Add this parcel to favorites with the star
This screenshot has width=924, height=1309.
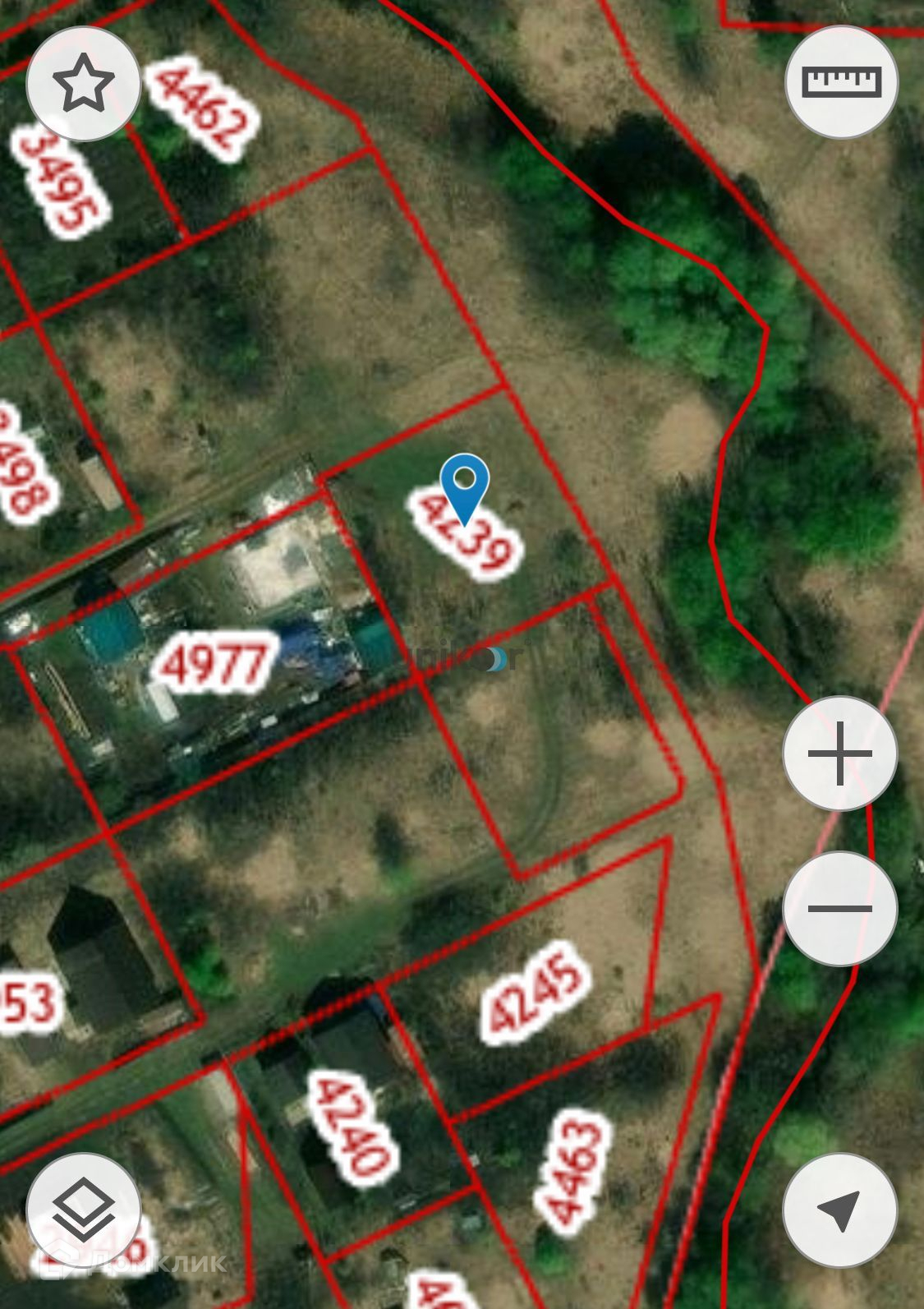(83, 83)
